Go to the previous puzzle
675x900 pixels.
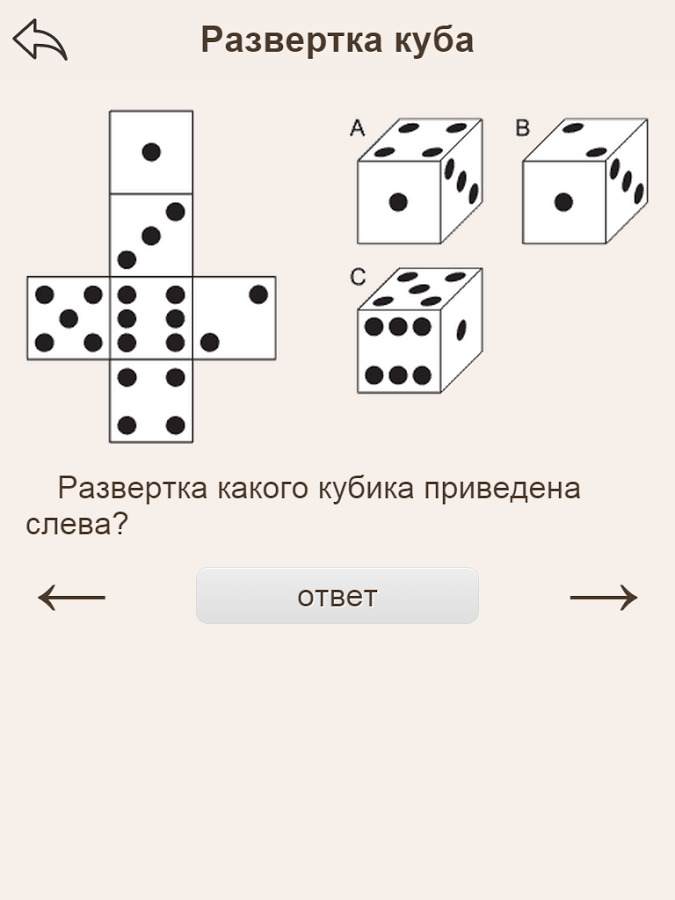(71, 598)
